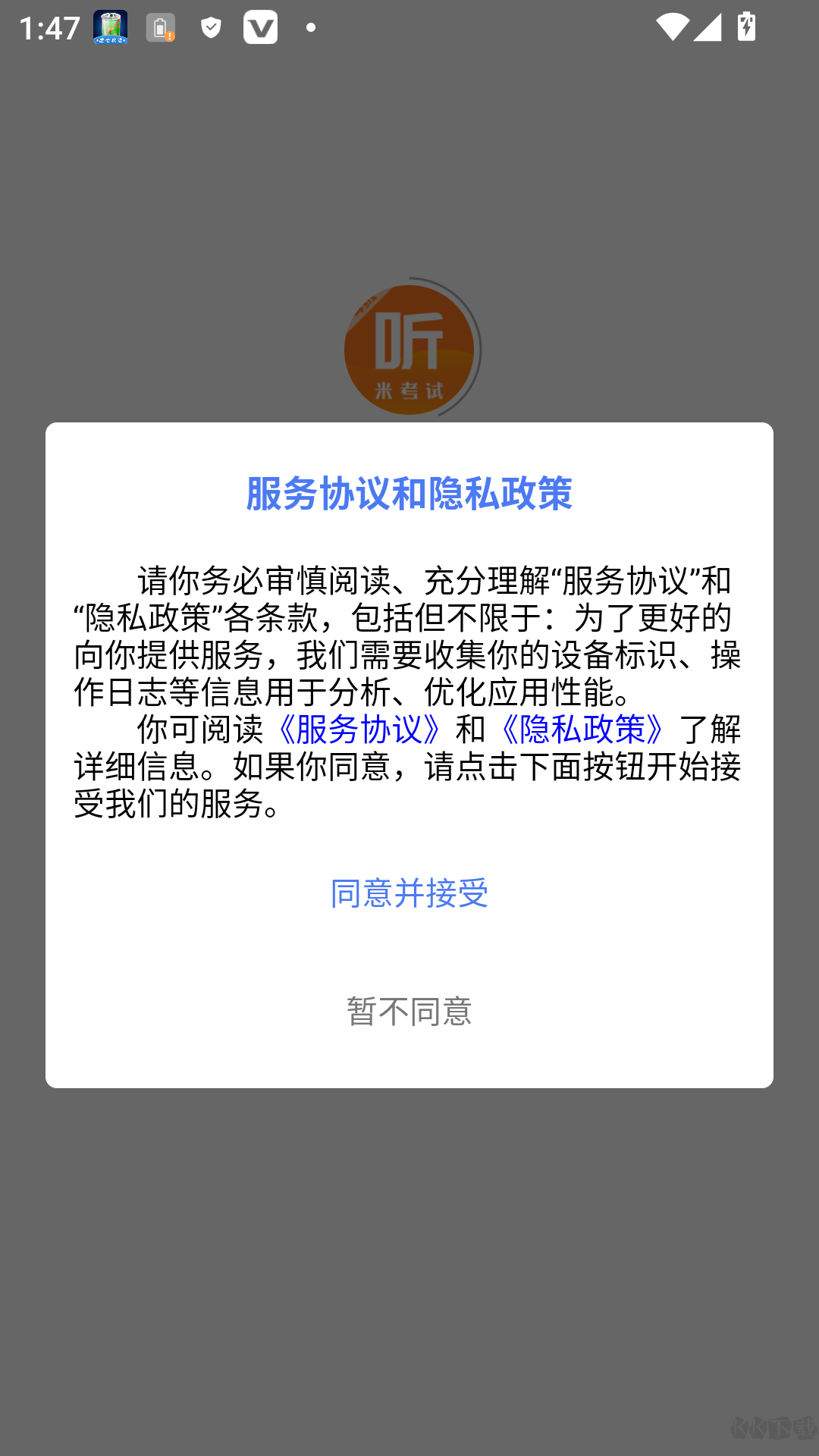
Task: Tap the small dot notification icon
Action: coord(309,27)
